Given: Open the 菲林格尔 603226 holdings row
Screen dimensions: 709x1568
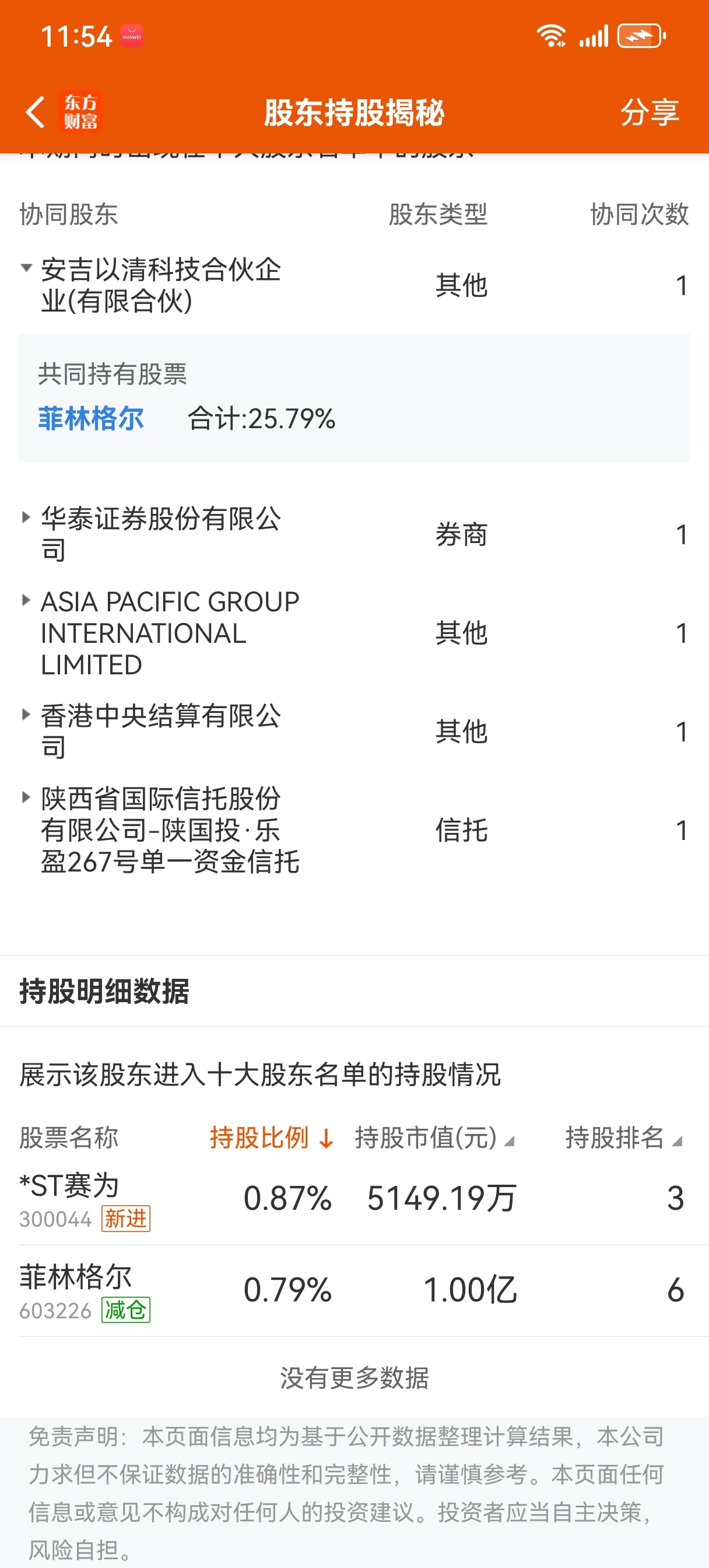Looking at the screenshot, I should pyautogui.click(x=354, y=1291).
